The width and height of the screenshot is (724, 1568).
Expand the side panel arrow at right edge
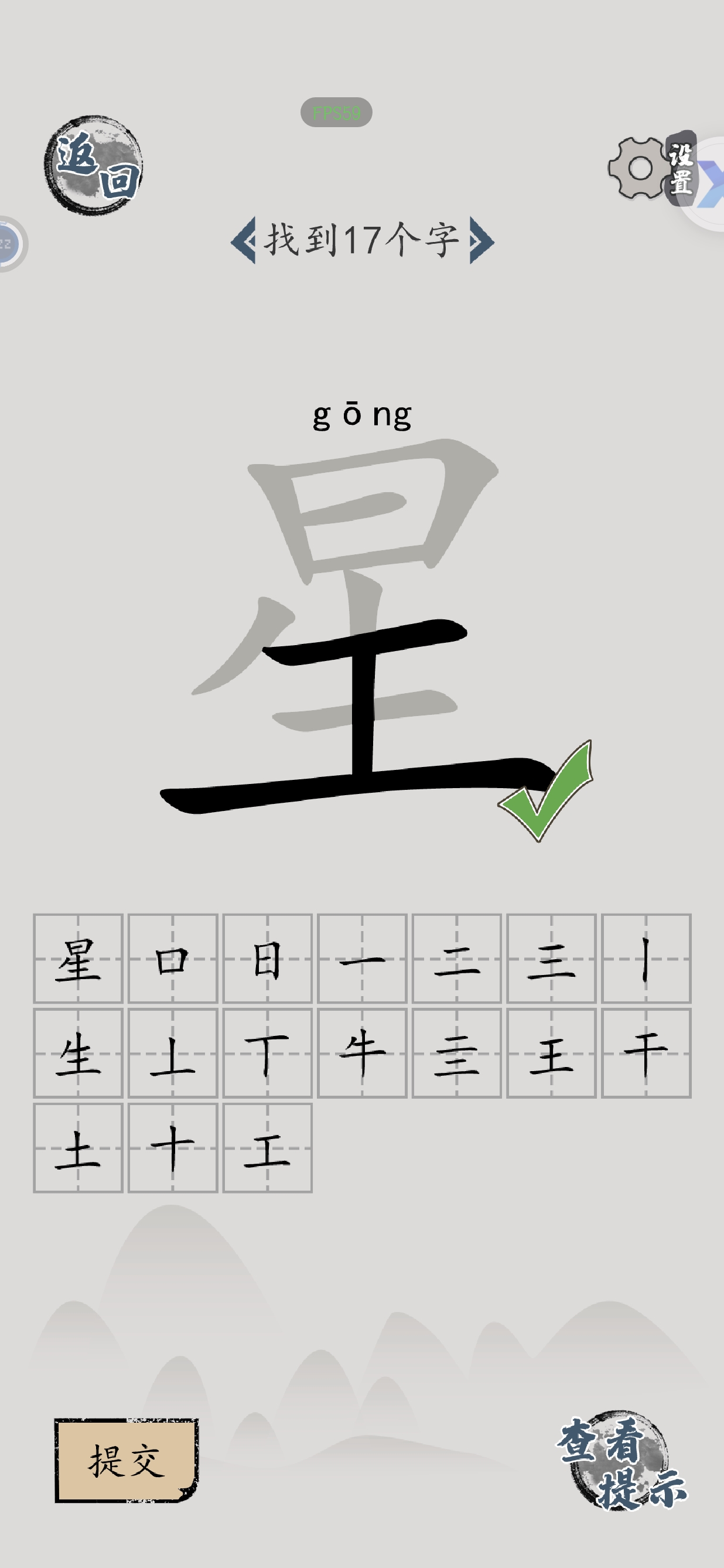pos(712,184)
